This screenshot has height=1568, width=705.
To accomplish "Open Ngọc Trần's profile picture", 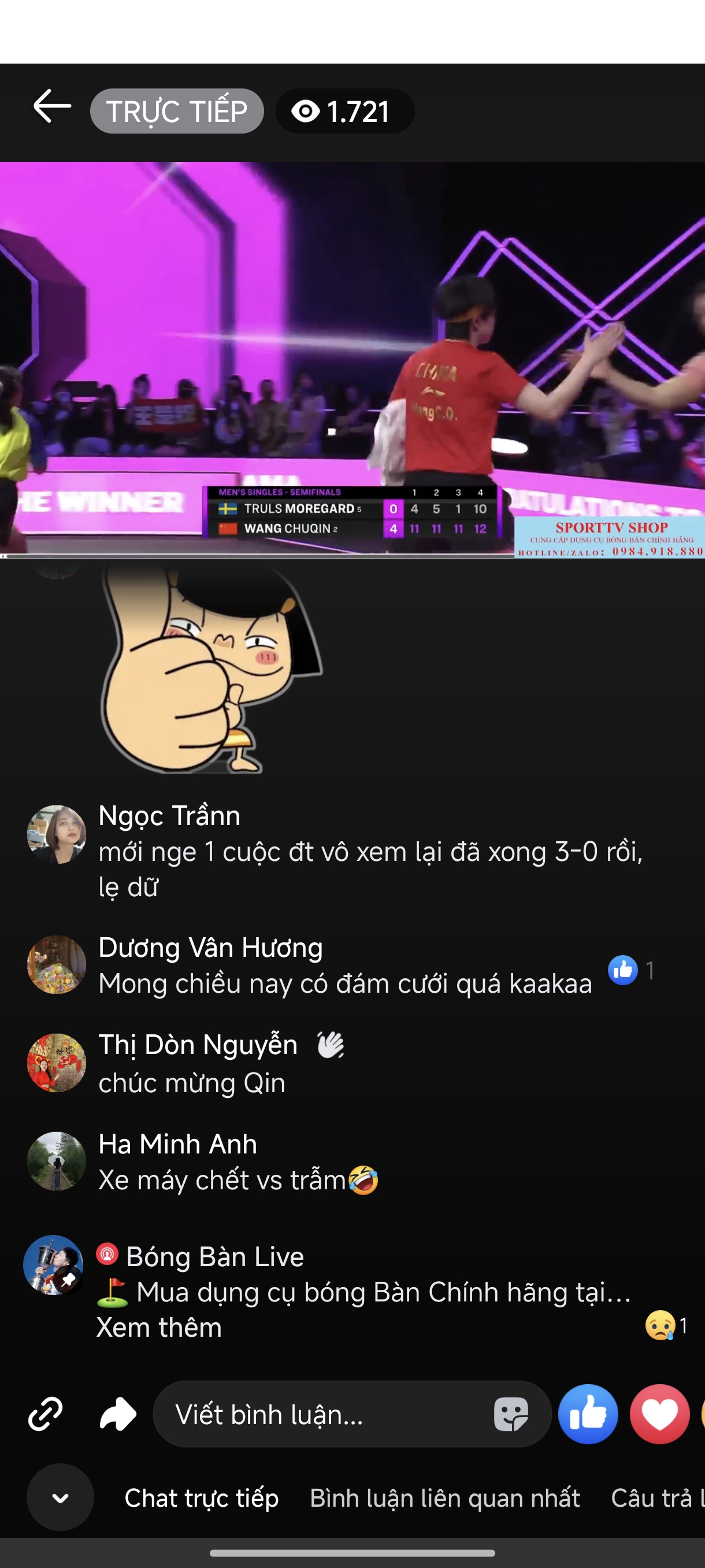I will point(57,834).
